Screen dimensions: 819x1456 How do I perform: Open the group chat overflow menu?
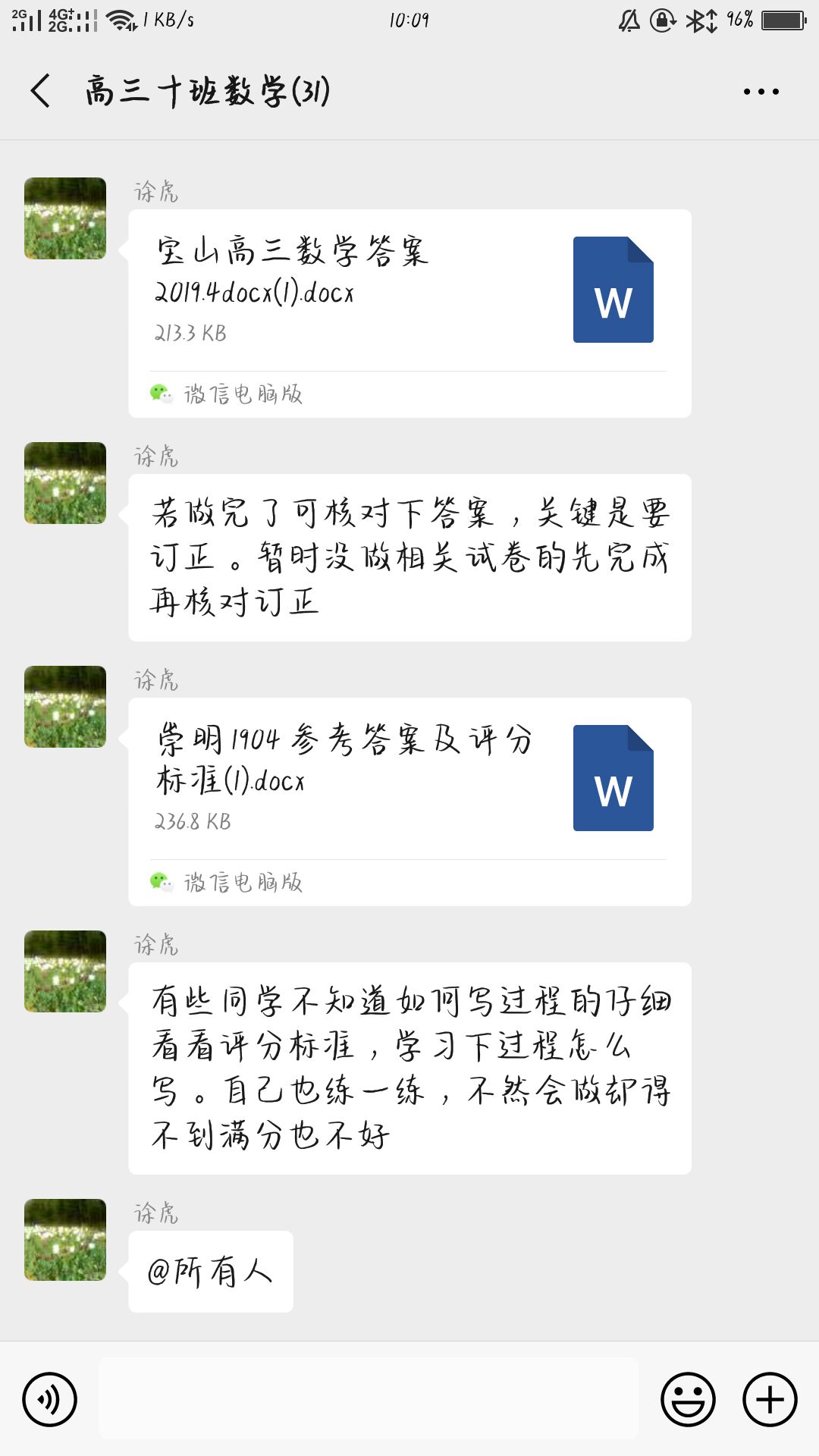coord(761,92)
